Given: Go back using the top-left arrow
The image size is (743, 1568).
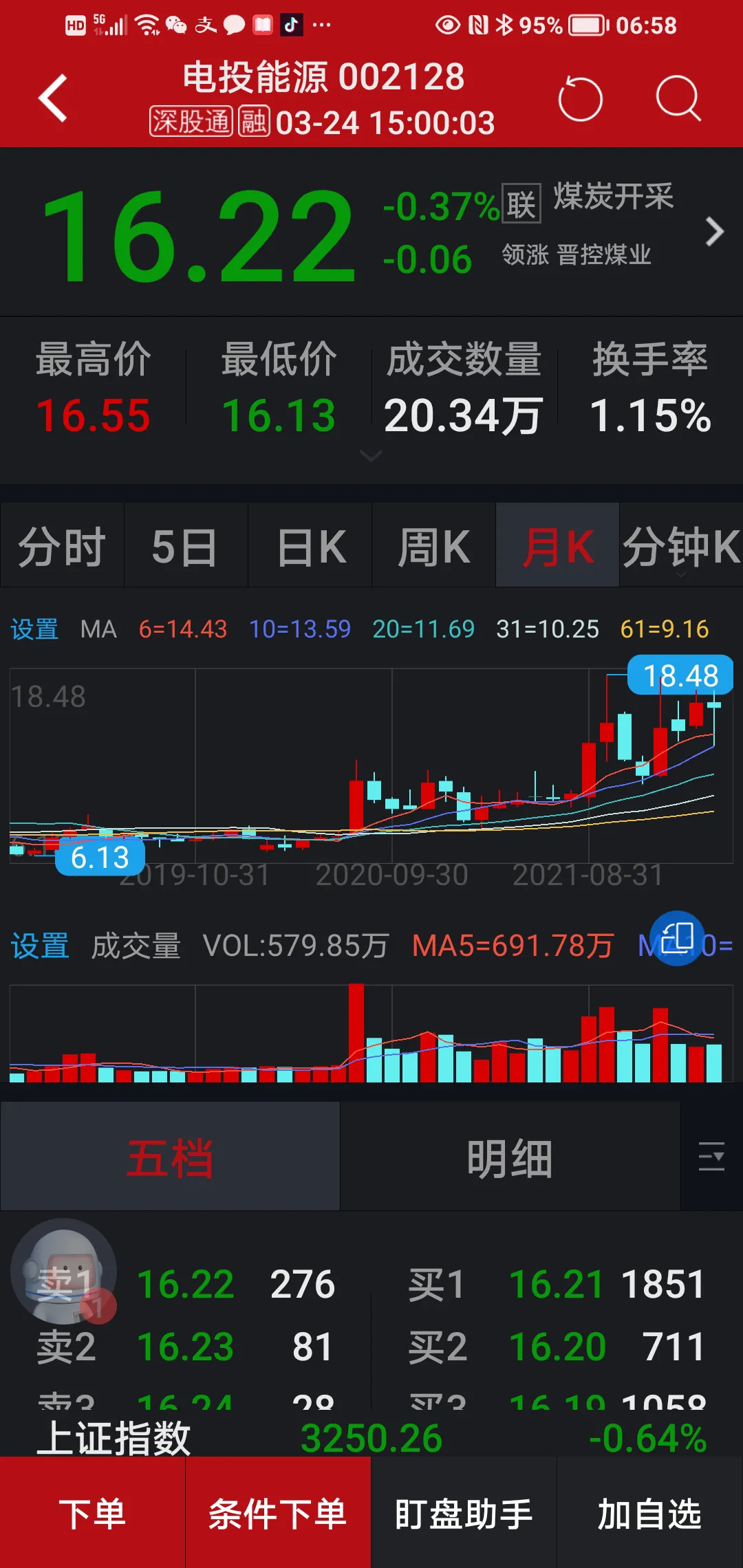Looking at the screenshot, I should coord(53,98).
